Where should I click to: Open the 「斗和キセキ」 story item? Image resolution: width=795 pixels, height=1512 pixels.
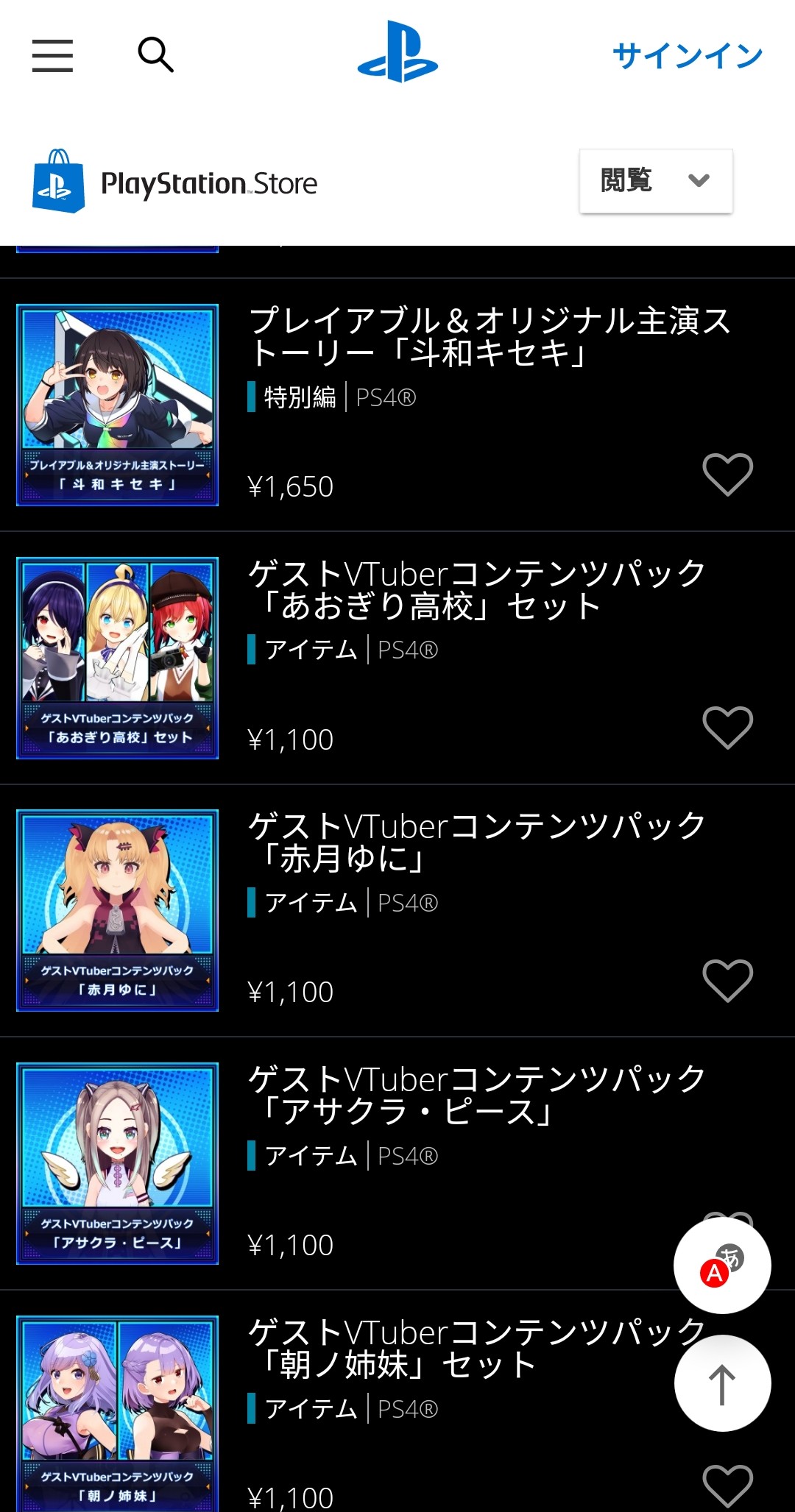pyautogui.click(x=490, y=336)
